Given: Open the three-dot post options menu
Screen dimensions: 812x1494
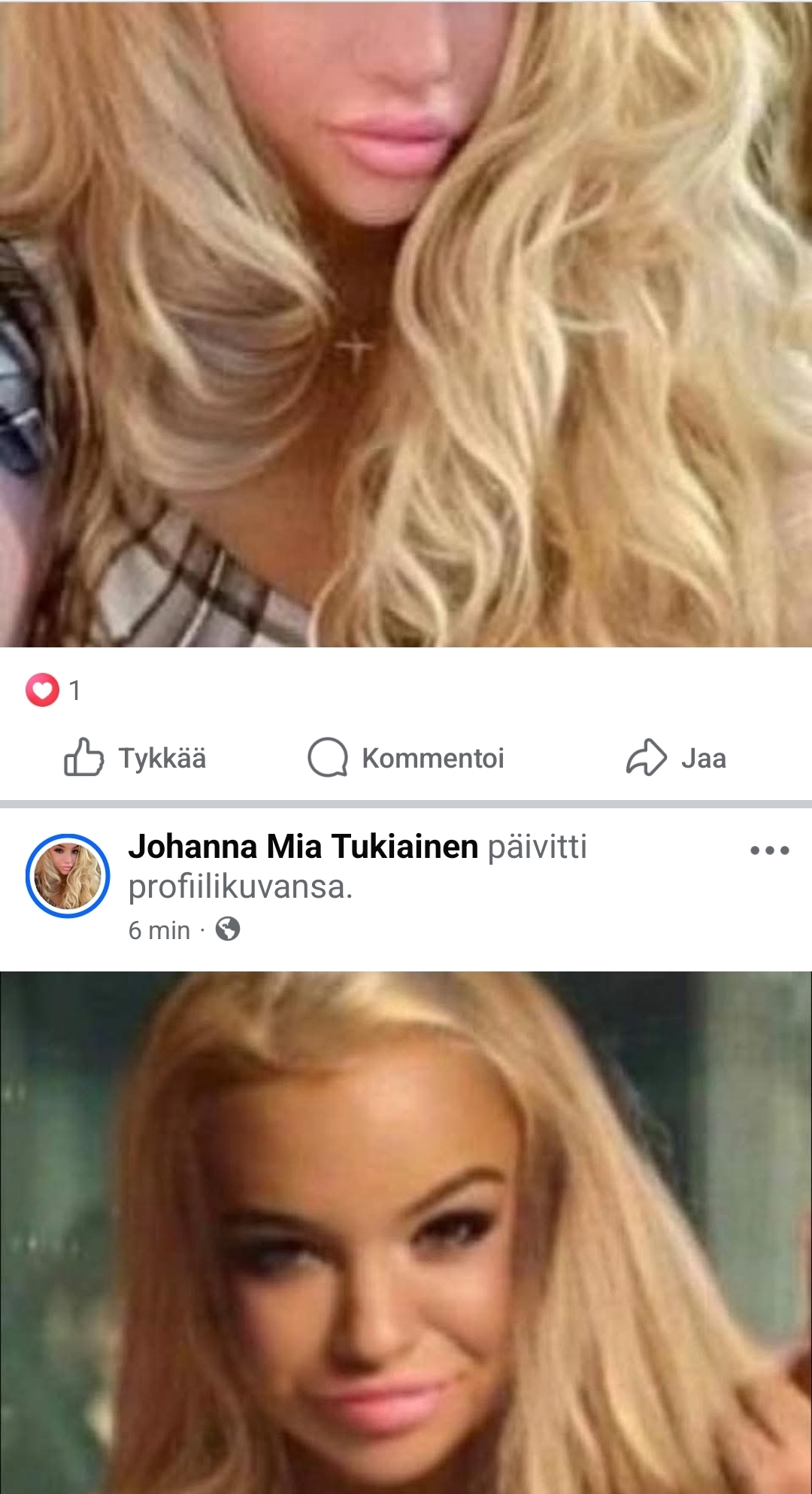Looking at the screenshot, I should (x=769, y=850).
